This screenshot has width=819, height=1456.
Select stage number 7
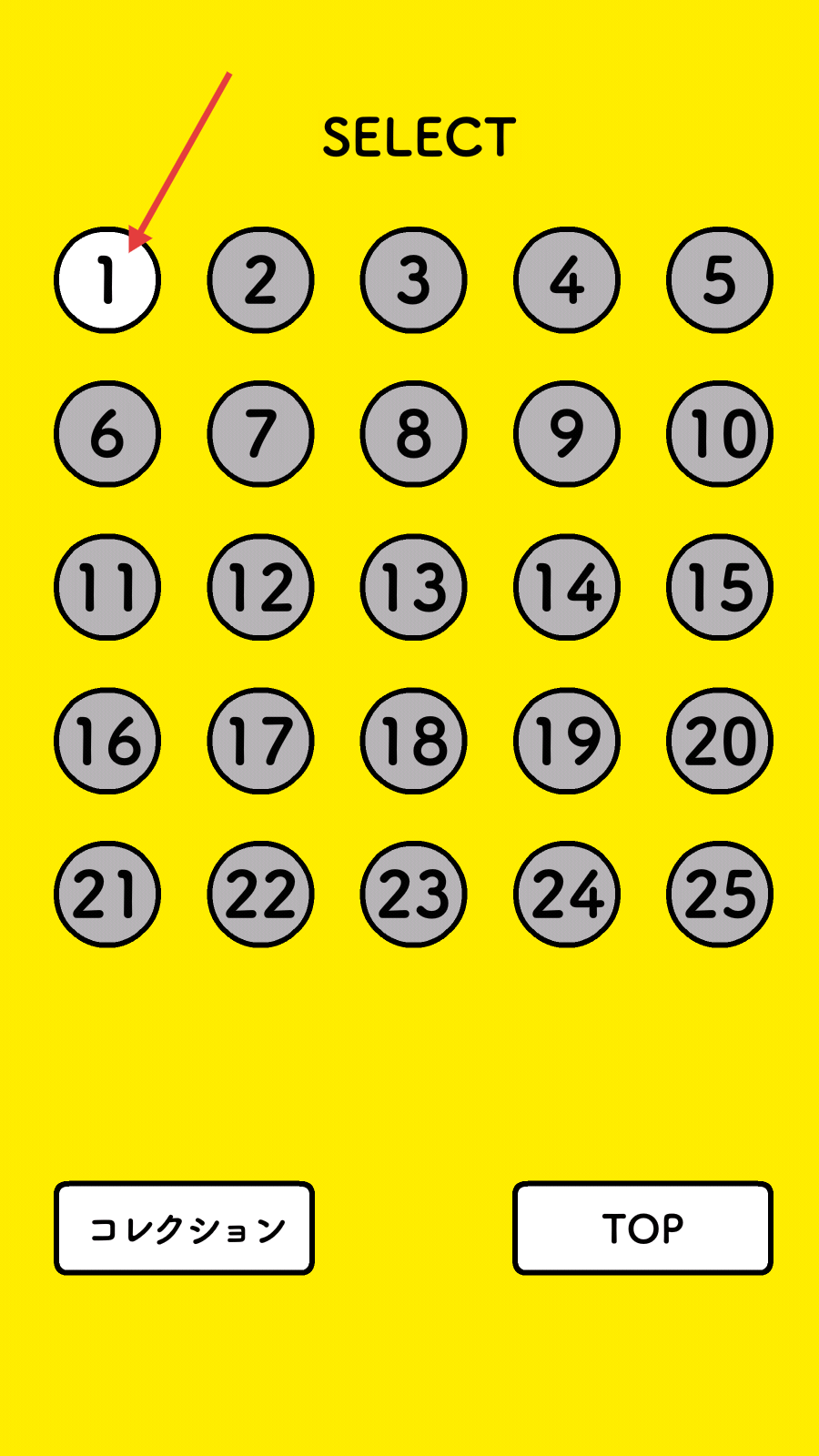[260, 434]
